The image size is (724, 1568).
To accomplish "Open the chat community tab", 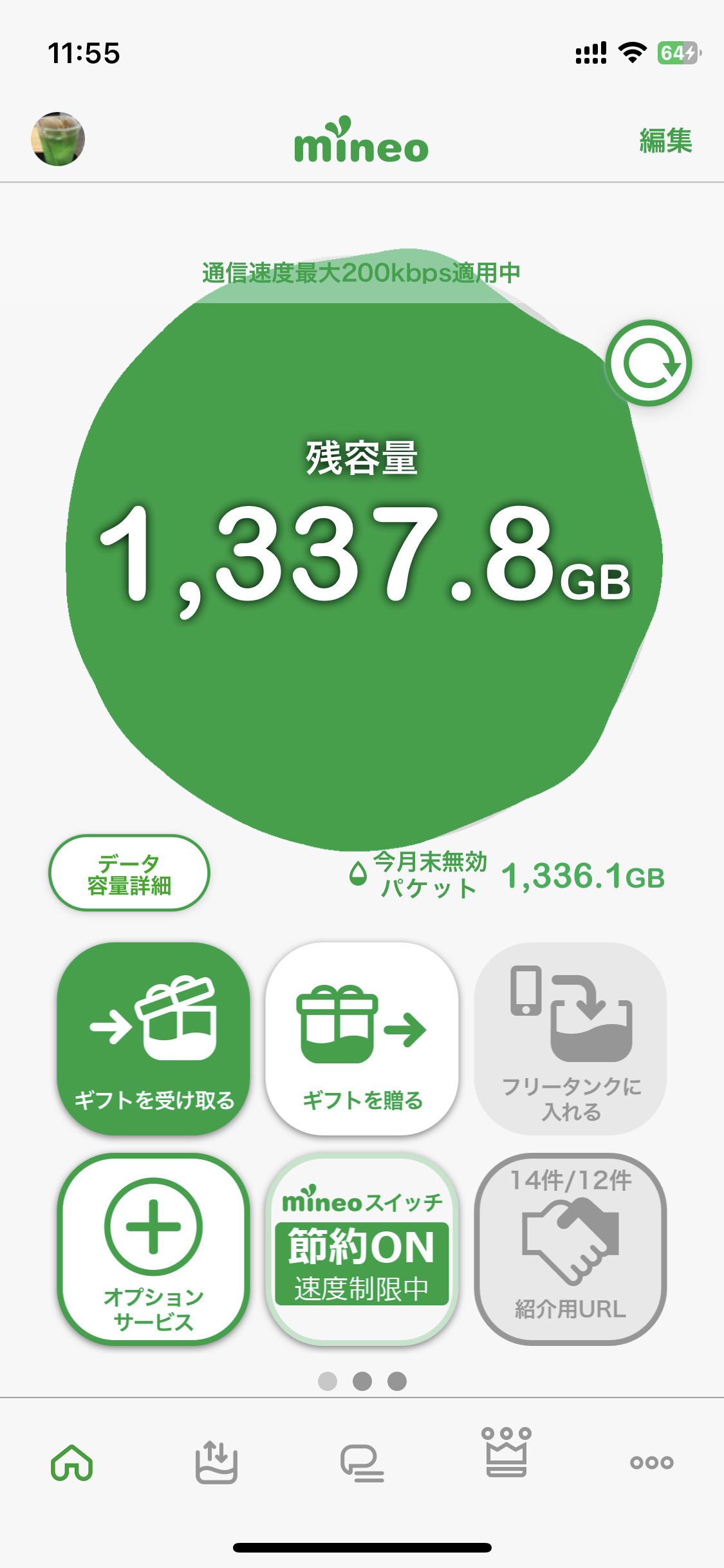I will pos(362,1462).
